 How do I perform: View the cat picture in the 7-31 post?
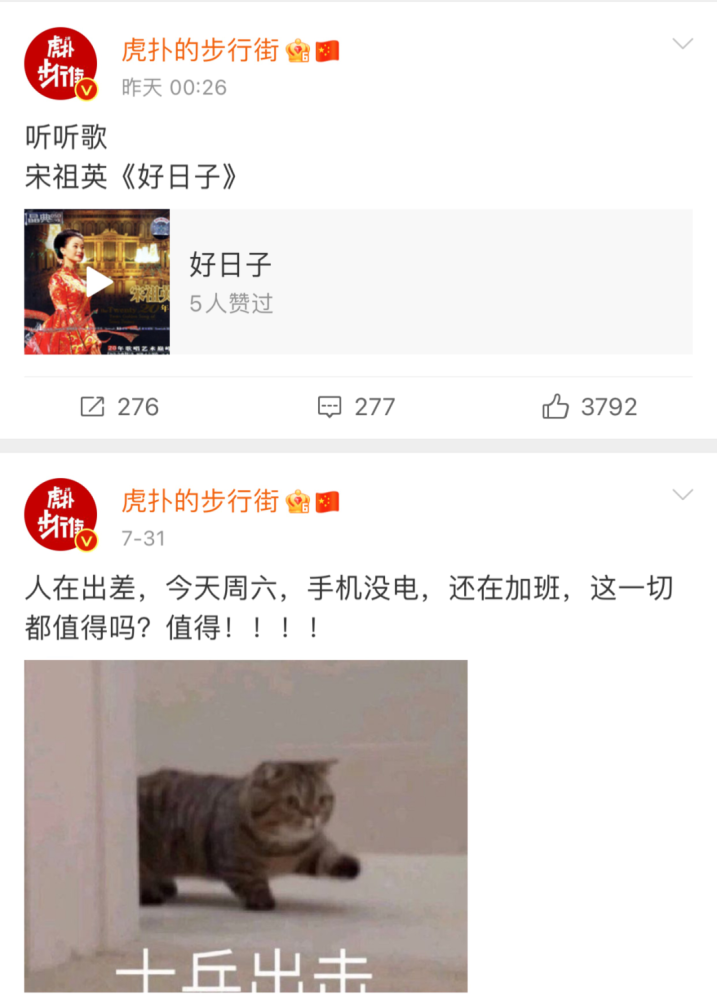click(x=246, y=825)
